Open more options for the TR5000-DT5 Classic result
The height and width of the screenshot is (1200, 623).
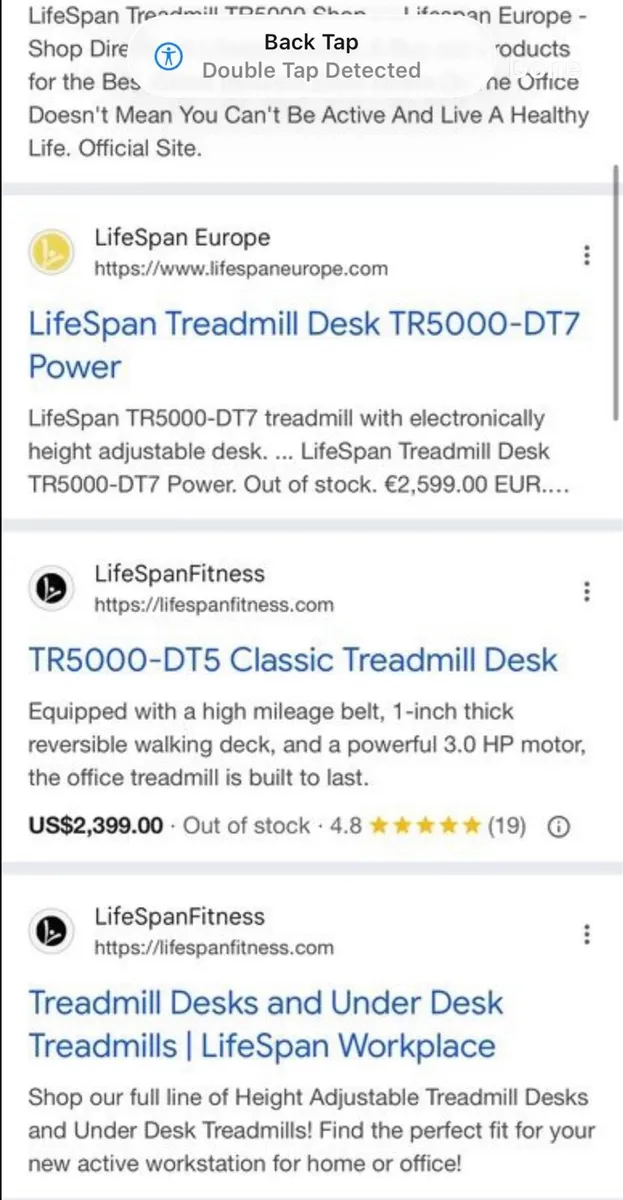click(x=587, y=591)
